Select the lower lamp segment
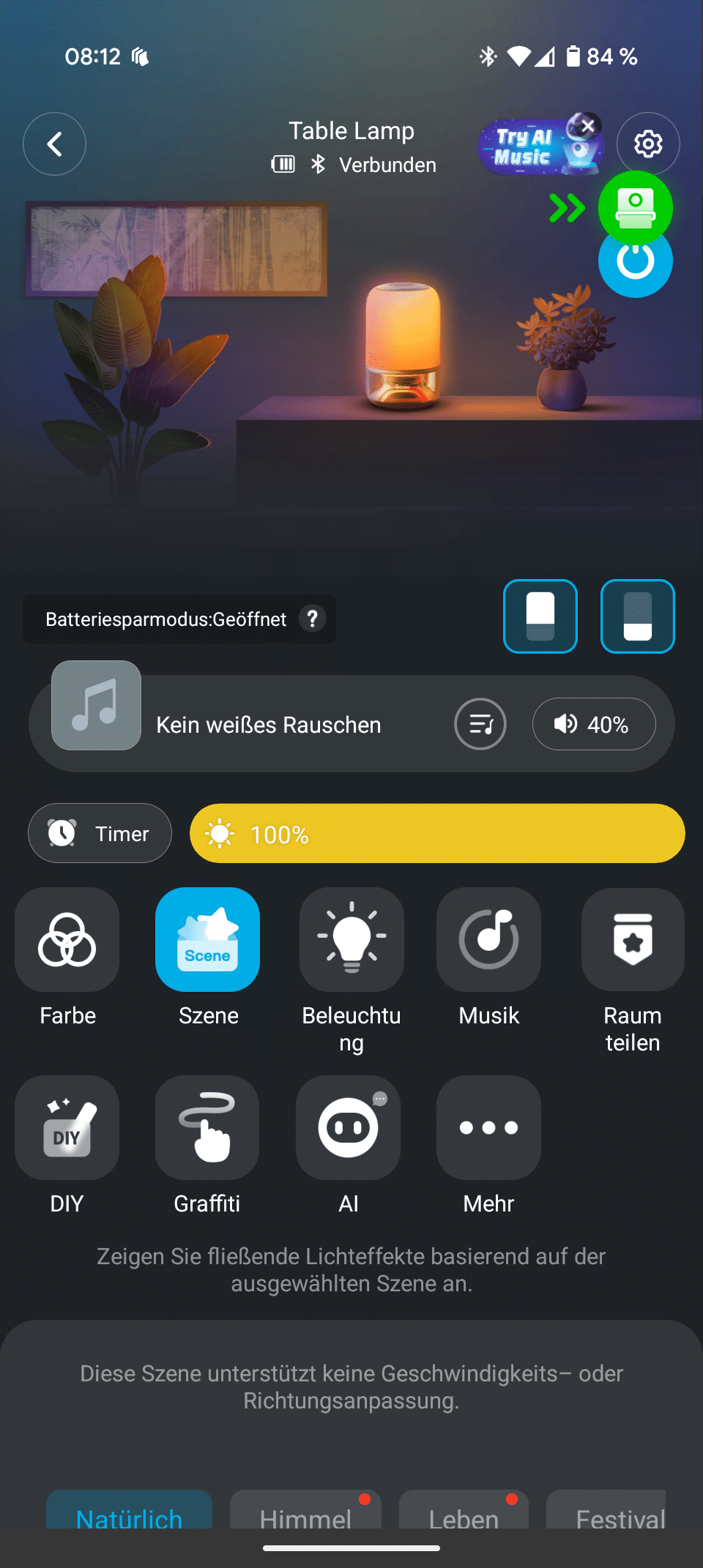 (637, 616)
